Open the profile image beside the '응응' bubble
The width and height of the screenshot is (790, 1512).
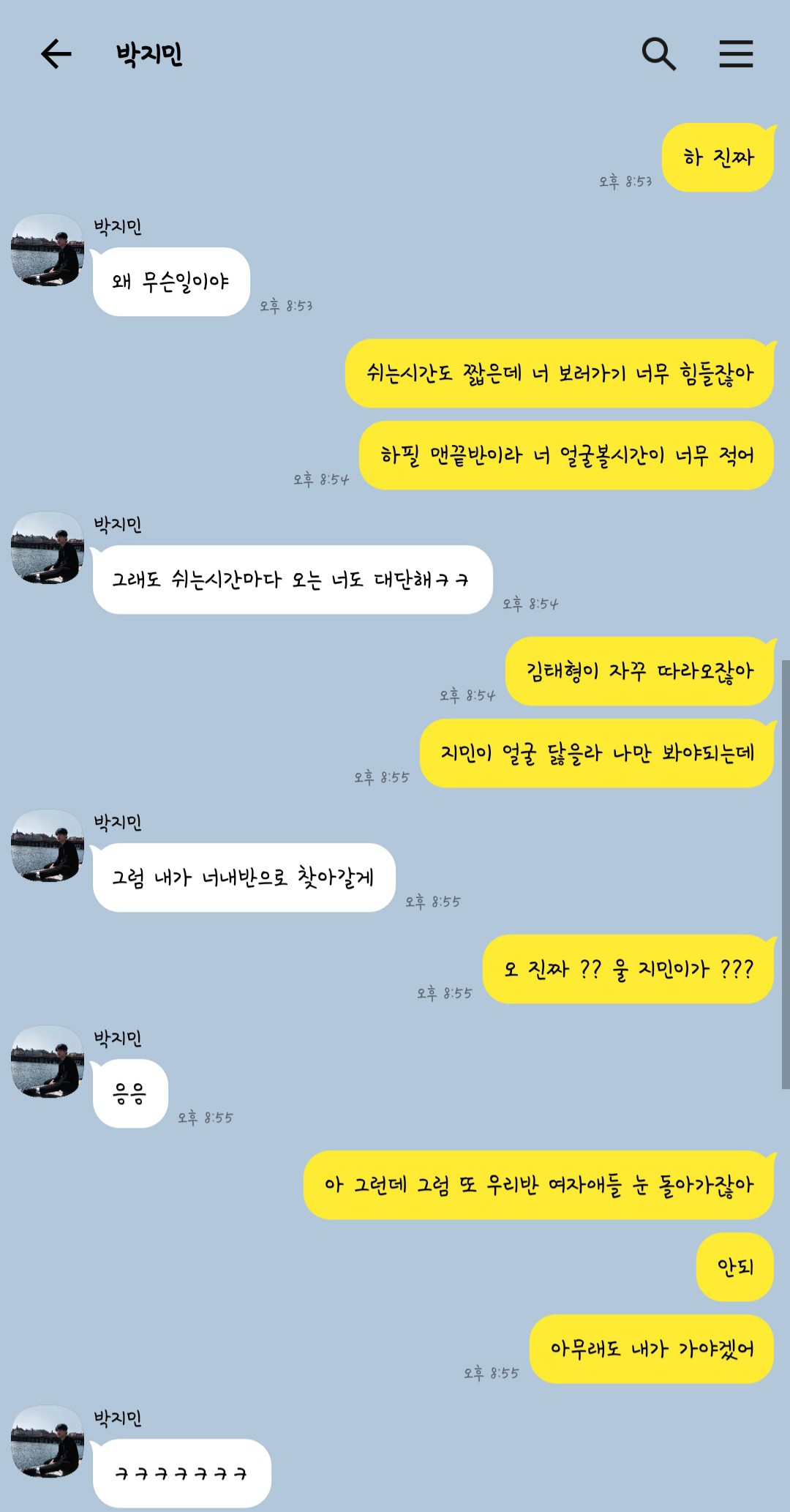pyautogui.click(x=45, y=1061)
